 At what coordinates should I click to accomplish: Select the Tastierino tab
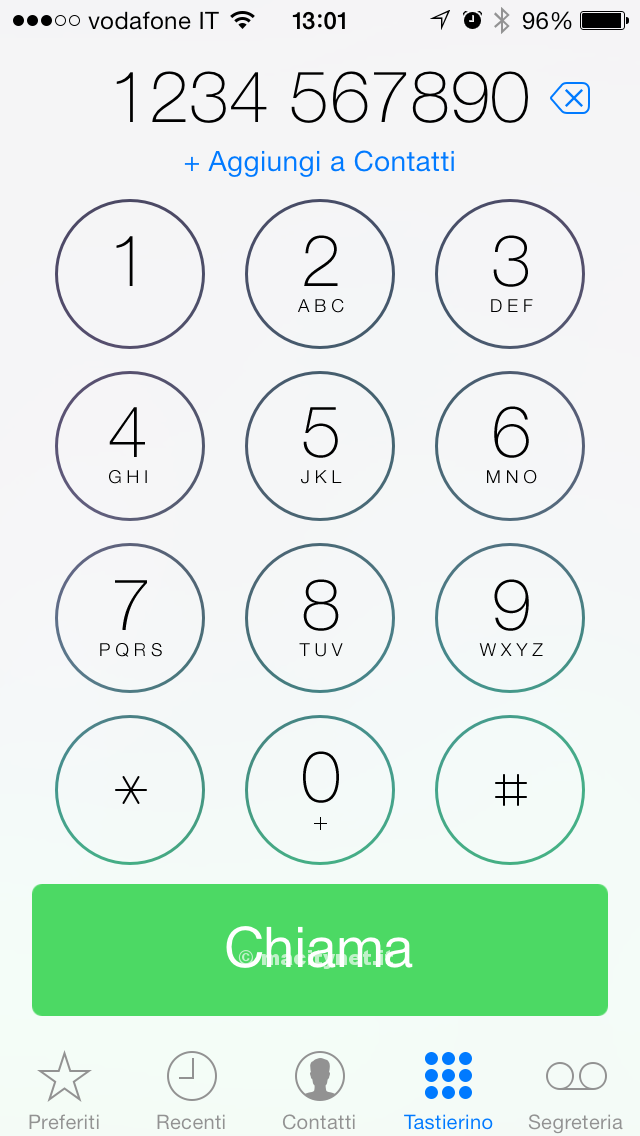pyautogui.click(x=448, y=1090)
